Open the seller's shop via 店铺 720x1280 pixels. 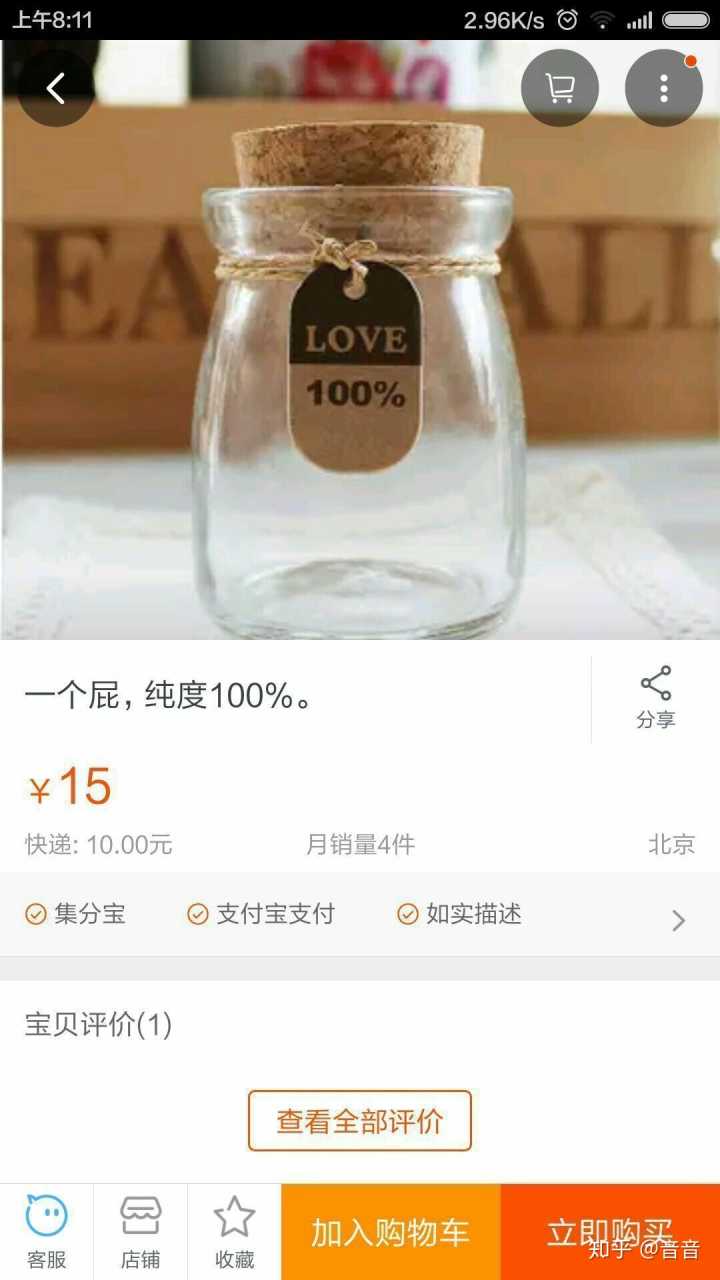click(x=140, y=1232)
